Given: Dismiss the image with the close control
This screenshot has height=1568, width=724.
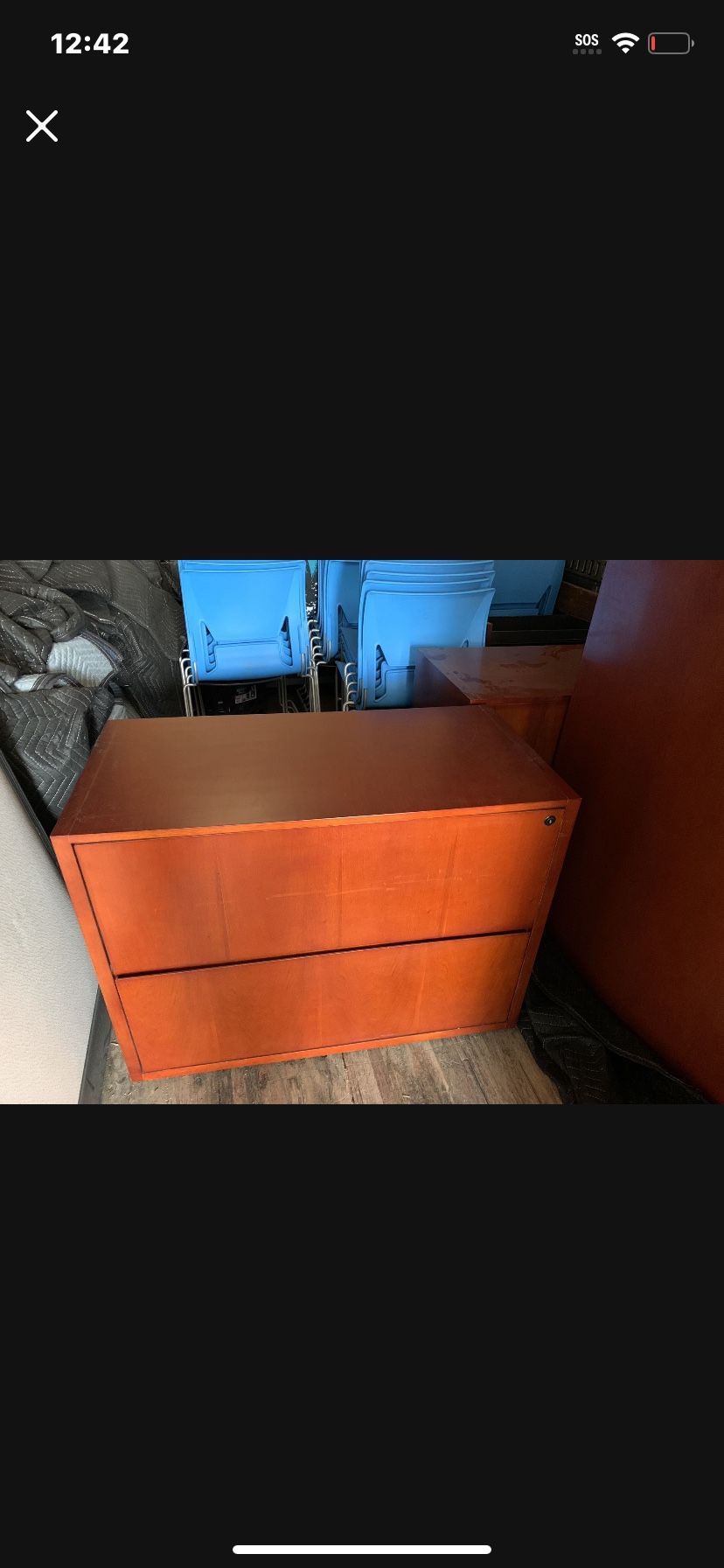Looking at the screenshot, I should pos(41,125).
